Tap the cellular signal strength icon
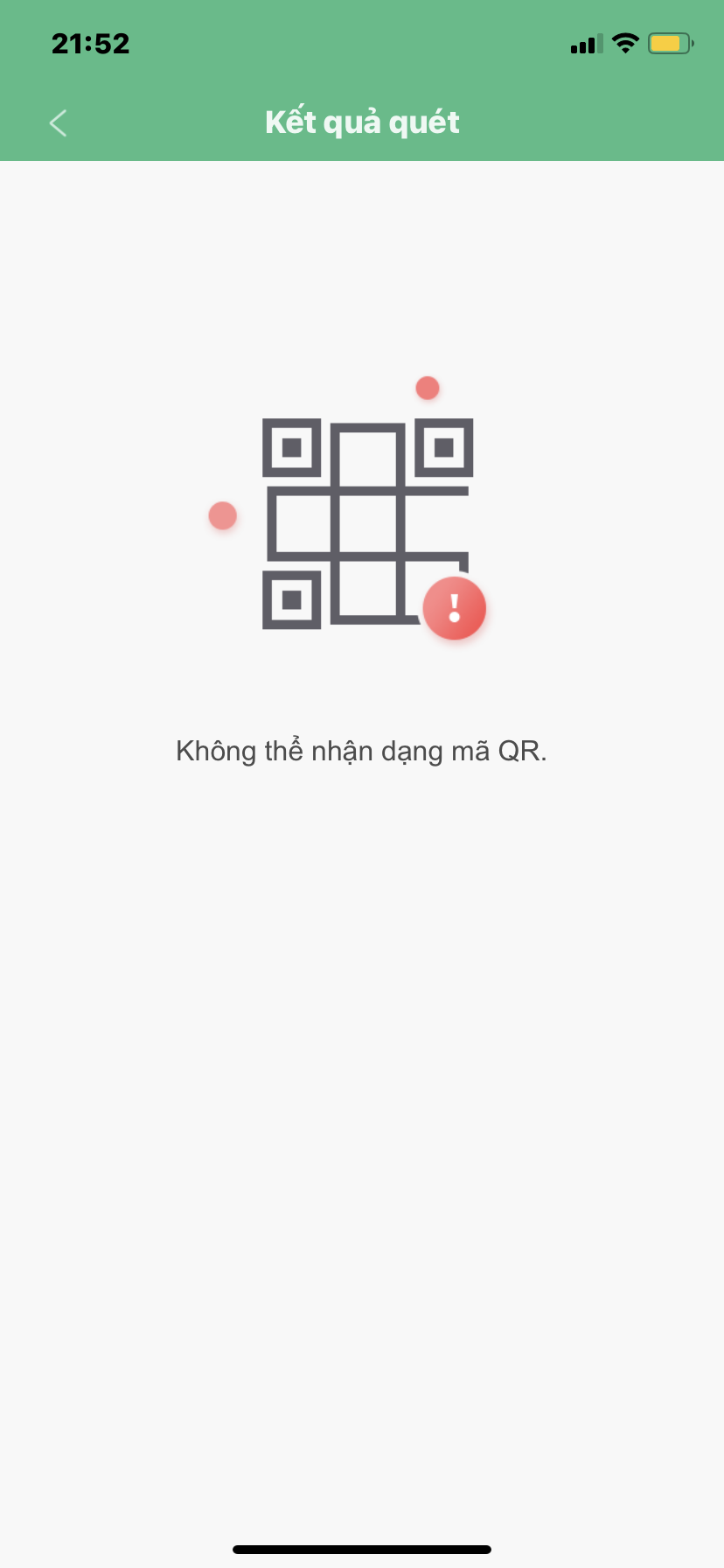Viewport: 724px width, 1568px height. [584, 44]
